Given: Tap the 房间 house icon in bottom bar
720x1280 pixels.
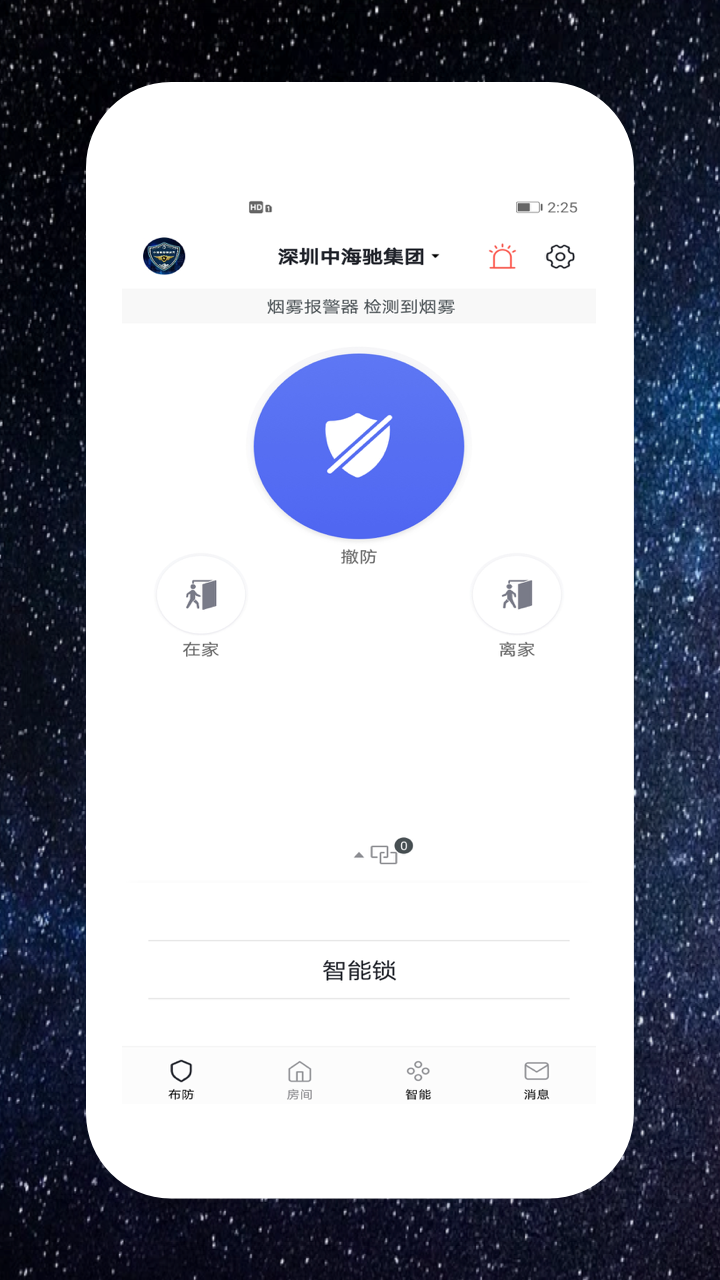Looking at the screenshot, I should pos(300,1070).
